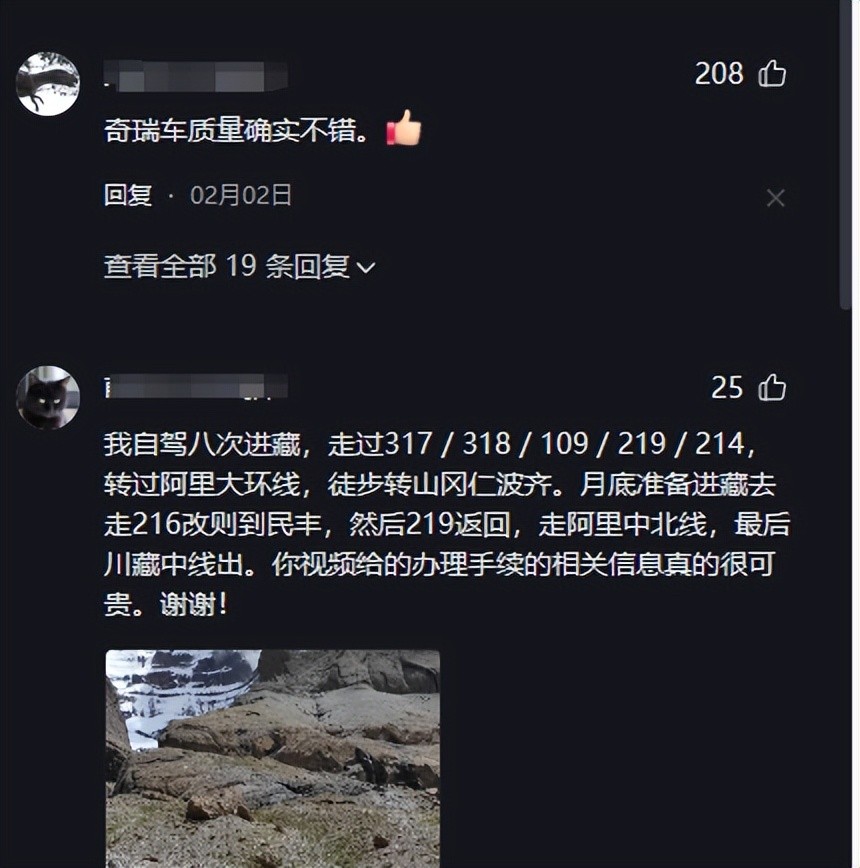This screenshot has height=868, width=860.
Task: Expand 查看全部 19 条回复
Action: (x=239, y=266)
